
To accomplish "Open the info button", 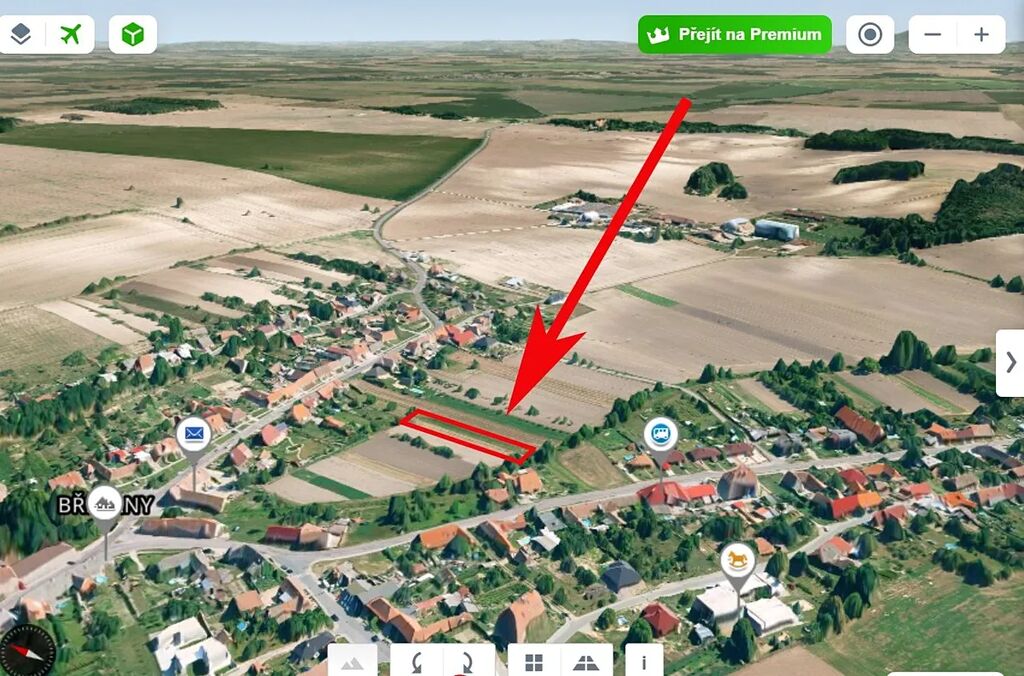I will tap(644, 662).
